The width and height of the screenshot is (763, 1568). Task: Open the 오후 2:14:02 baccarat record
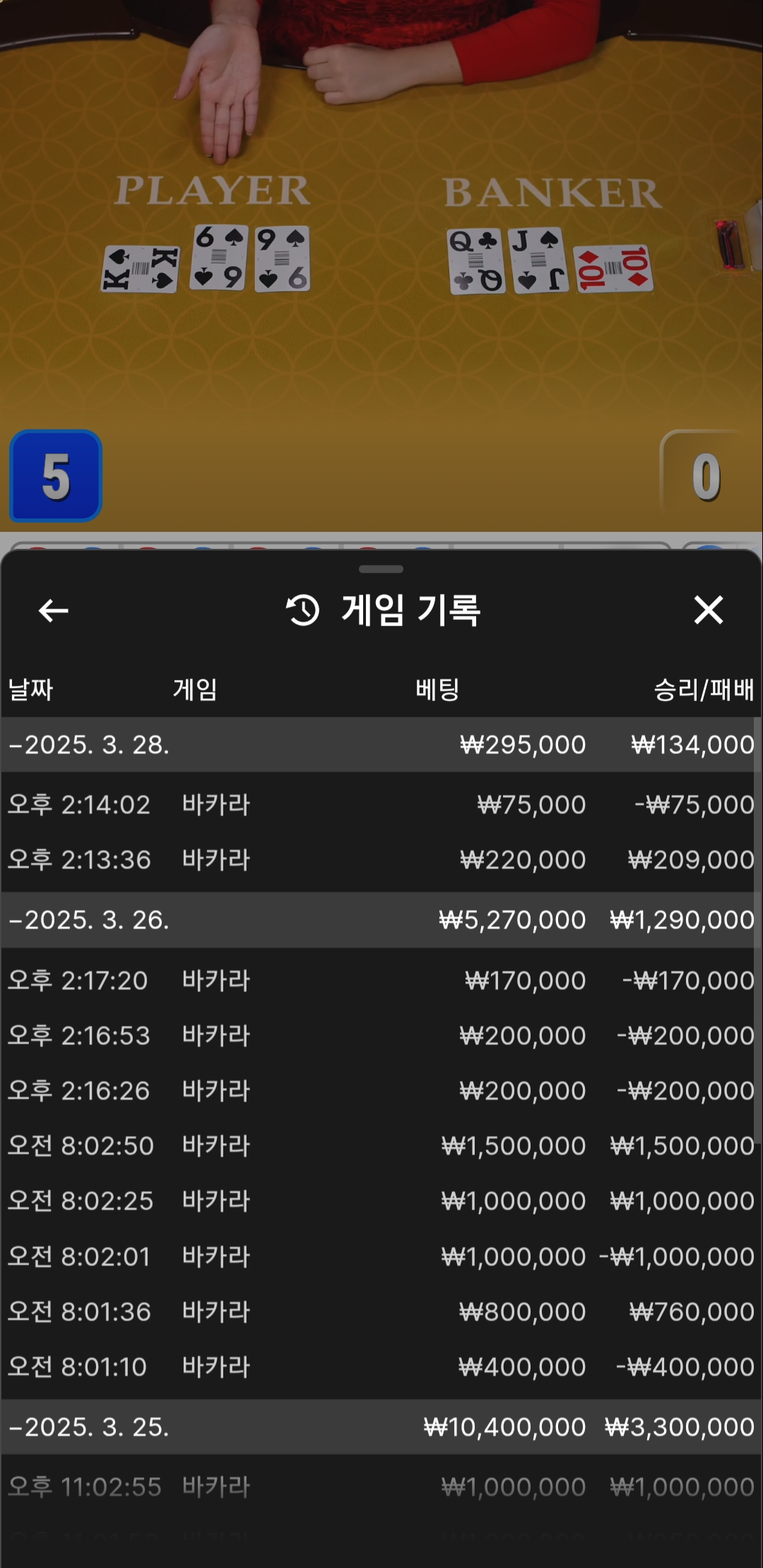(381, 805)
